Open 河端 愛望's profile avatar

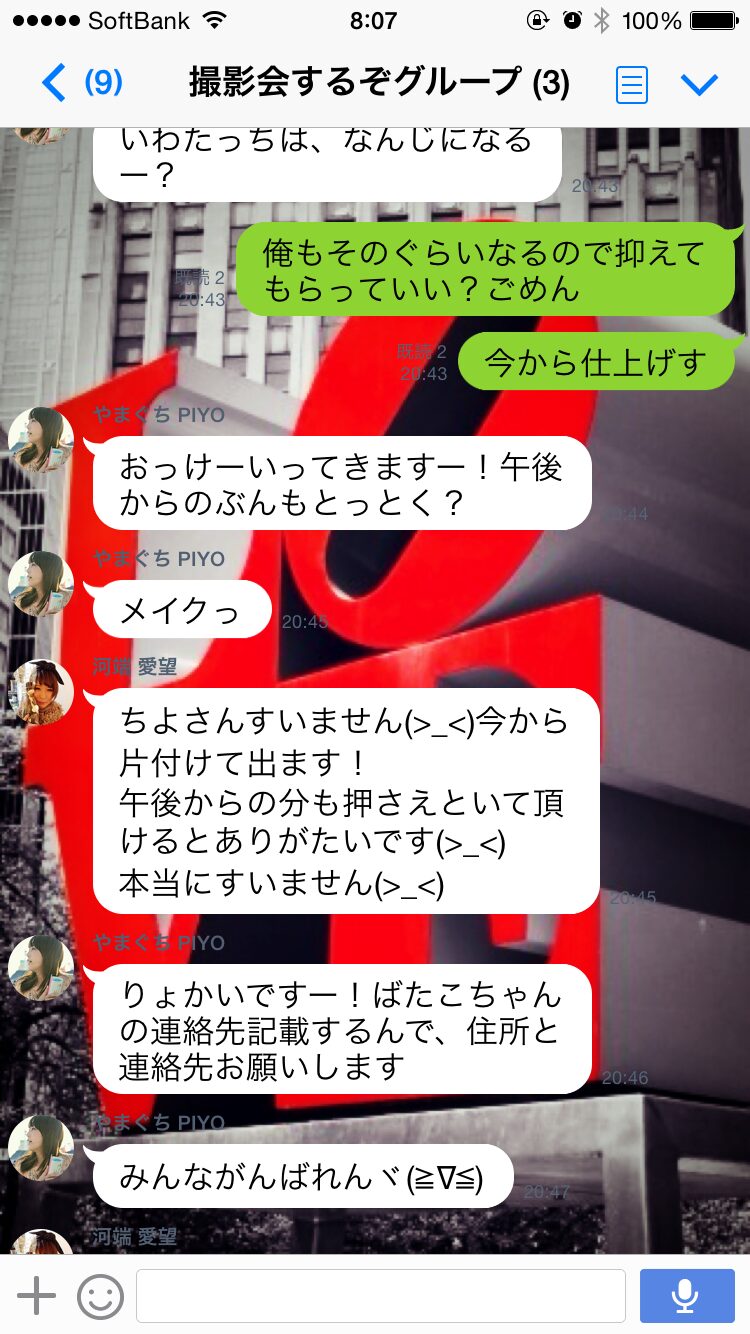click(41, 691)
